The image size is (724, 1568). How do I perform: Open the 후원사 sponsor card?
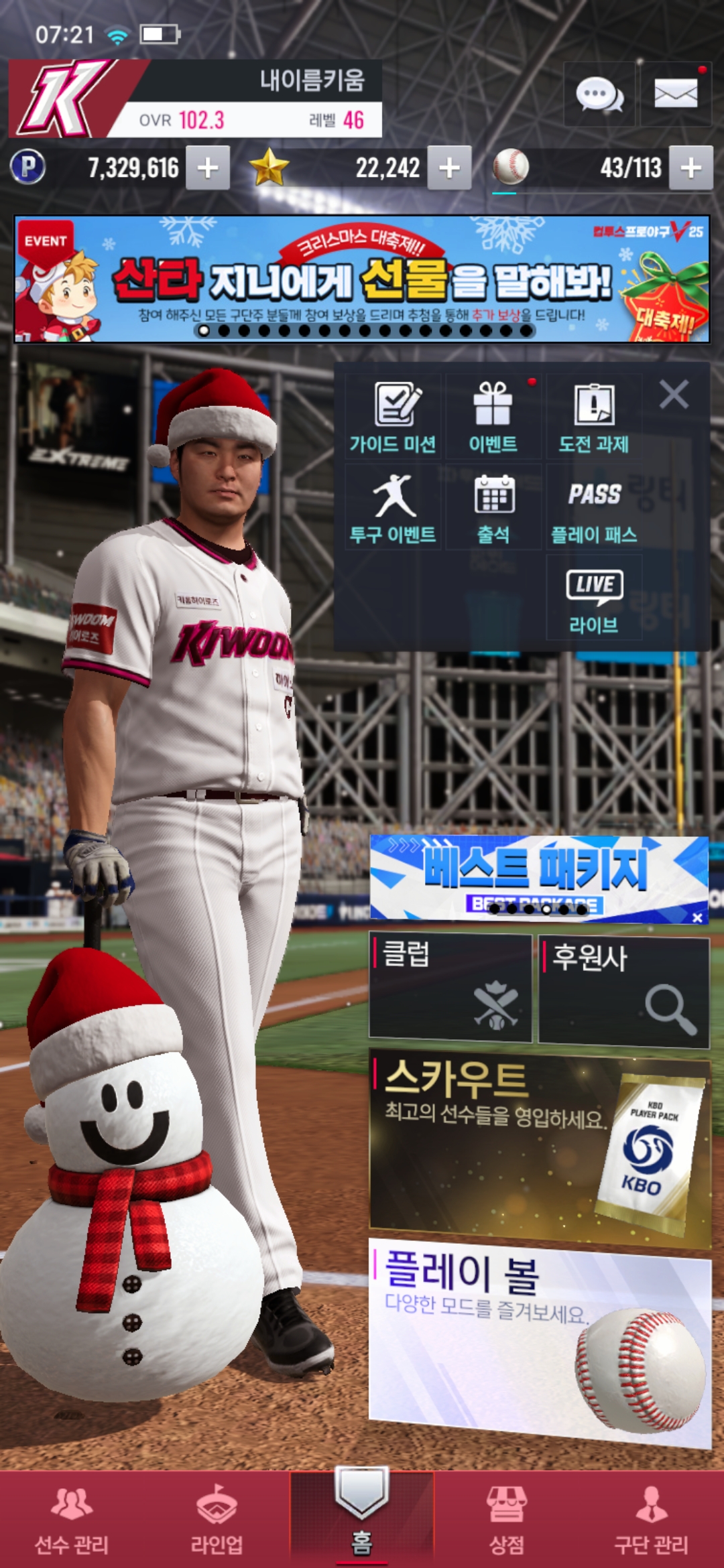pos(623,991)
